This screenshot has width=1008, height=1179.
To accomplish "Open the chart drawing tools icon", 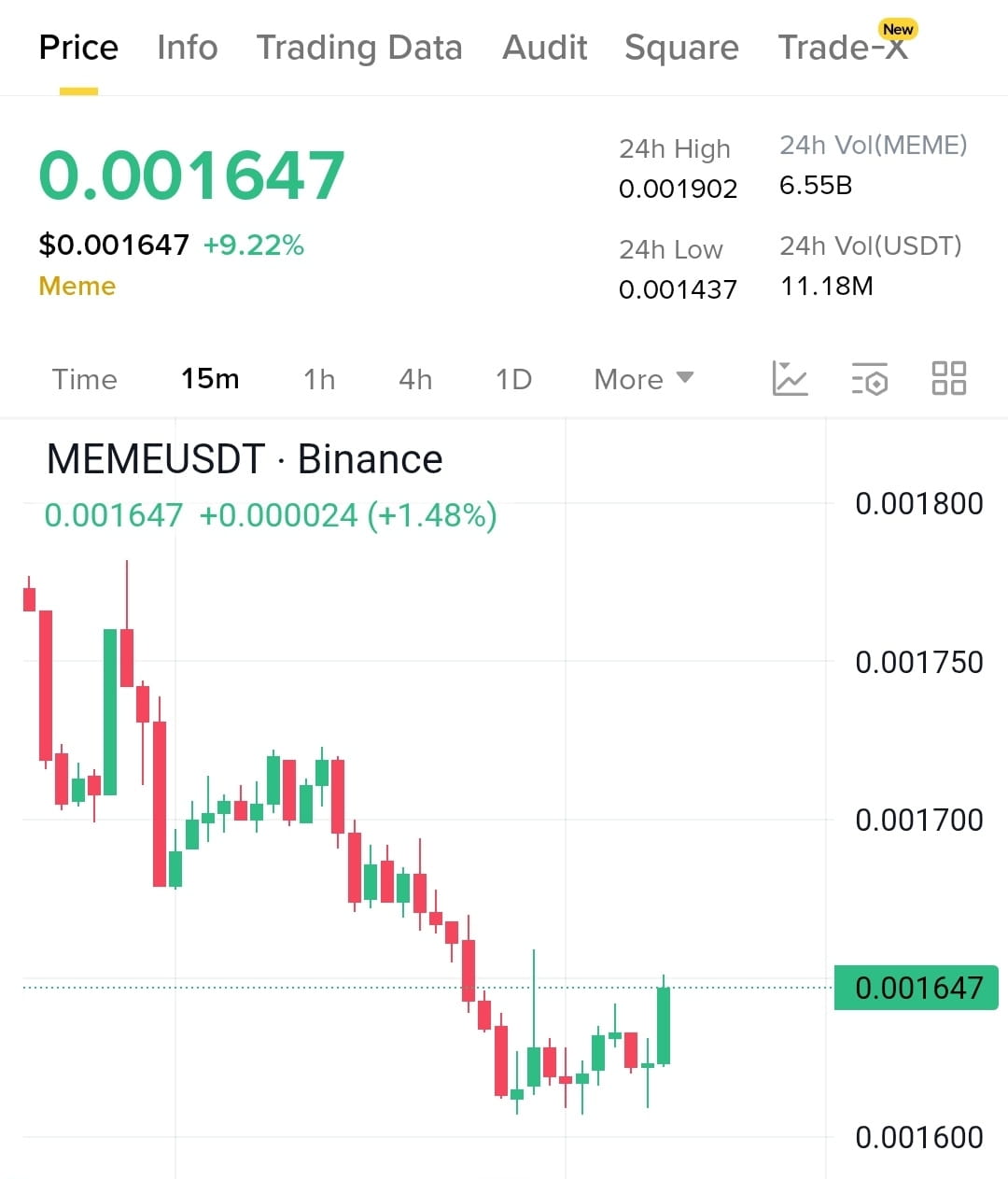I will [790, 378].
